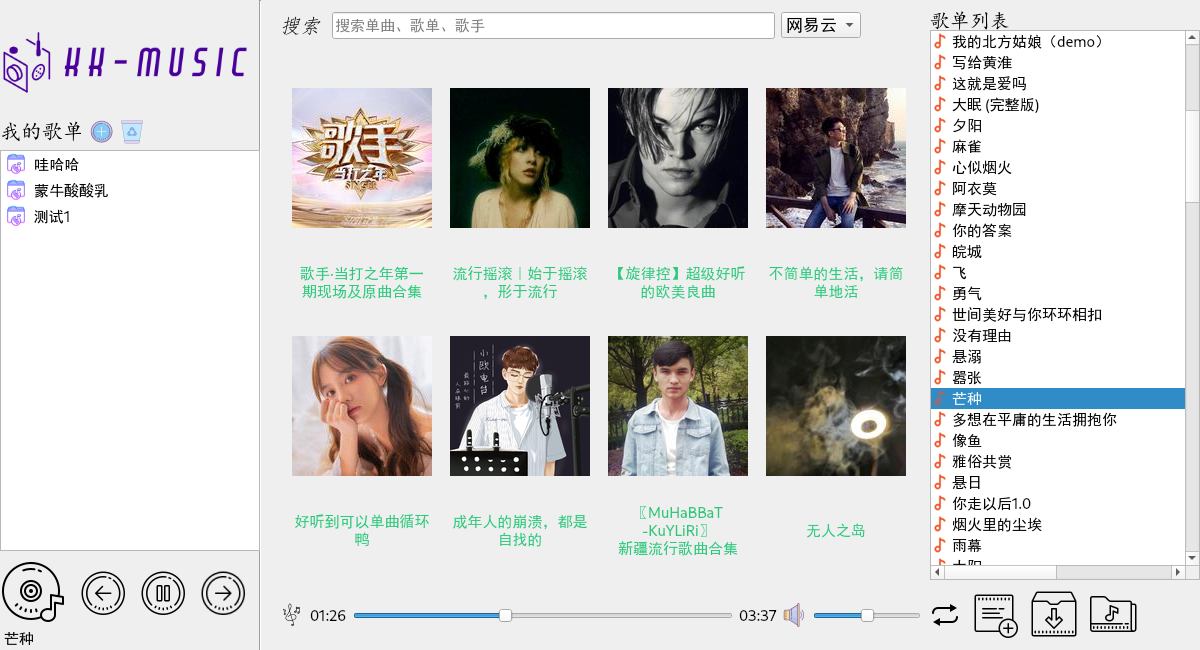This screenshot has width=1200, height=650.
Task: Tap the search input field
Action: (553, 25)
